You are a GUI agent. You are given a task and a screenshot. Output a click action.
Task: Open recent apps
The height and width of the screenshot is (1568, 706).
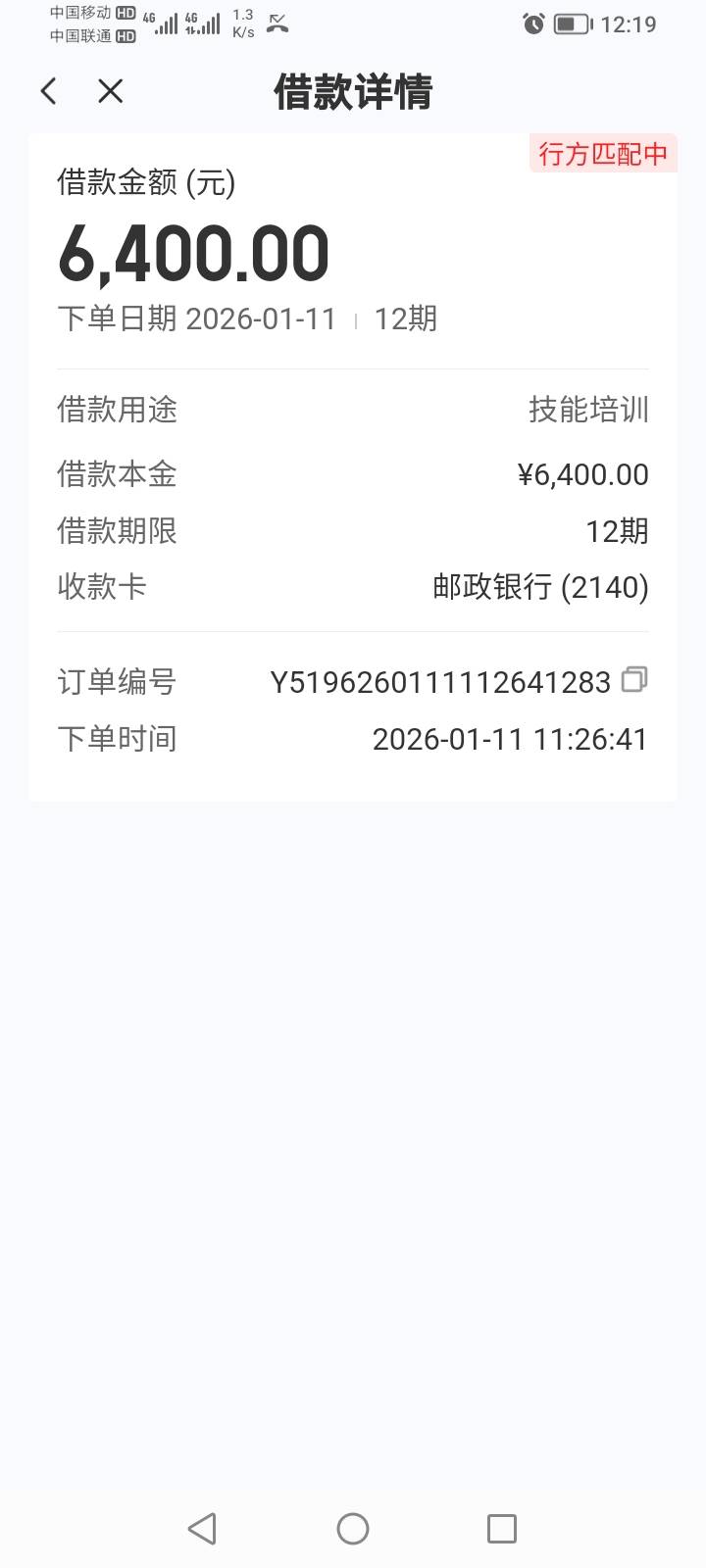pyautogui.click(x=502, y=1528)
